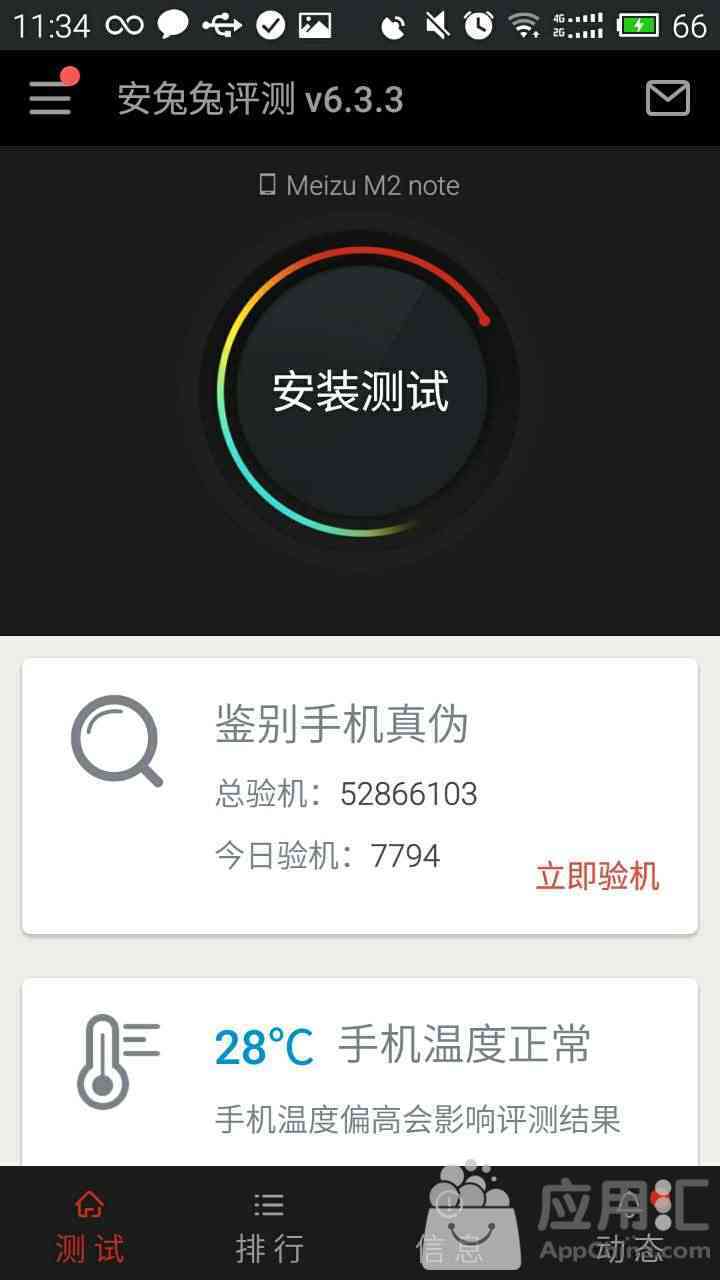Open the mail inbox icon
The image size is (720, 1280).
667,98
